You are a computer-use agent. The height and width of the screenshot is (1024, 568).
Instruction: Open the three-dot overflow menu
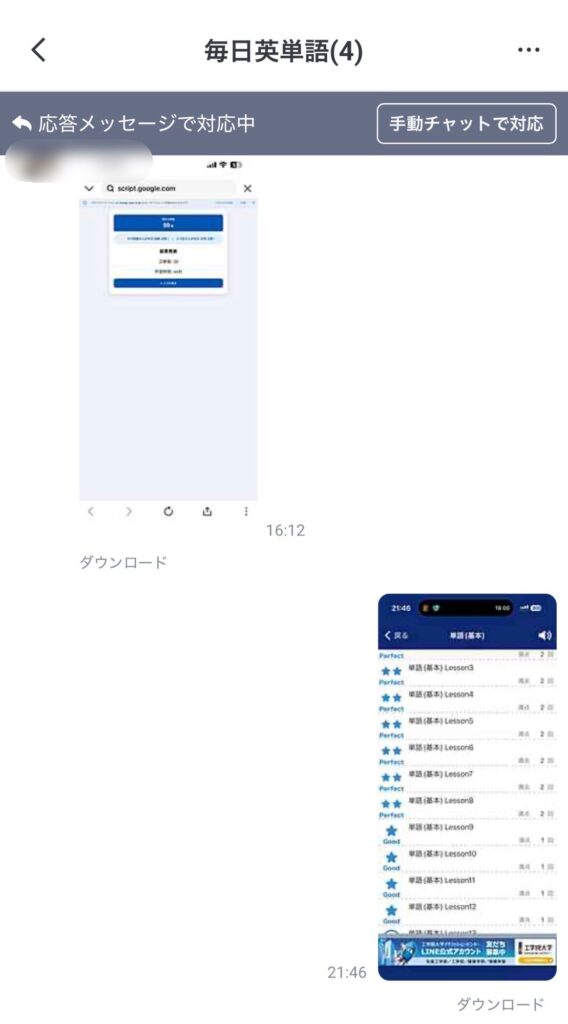528,50
